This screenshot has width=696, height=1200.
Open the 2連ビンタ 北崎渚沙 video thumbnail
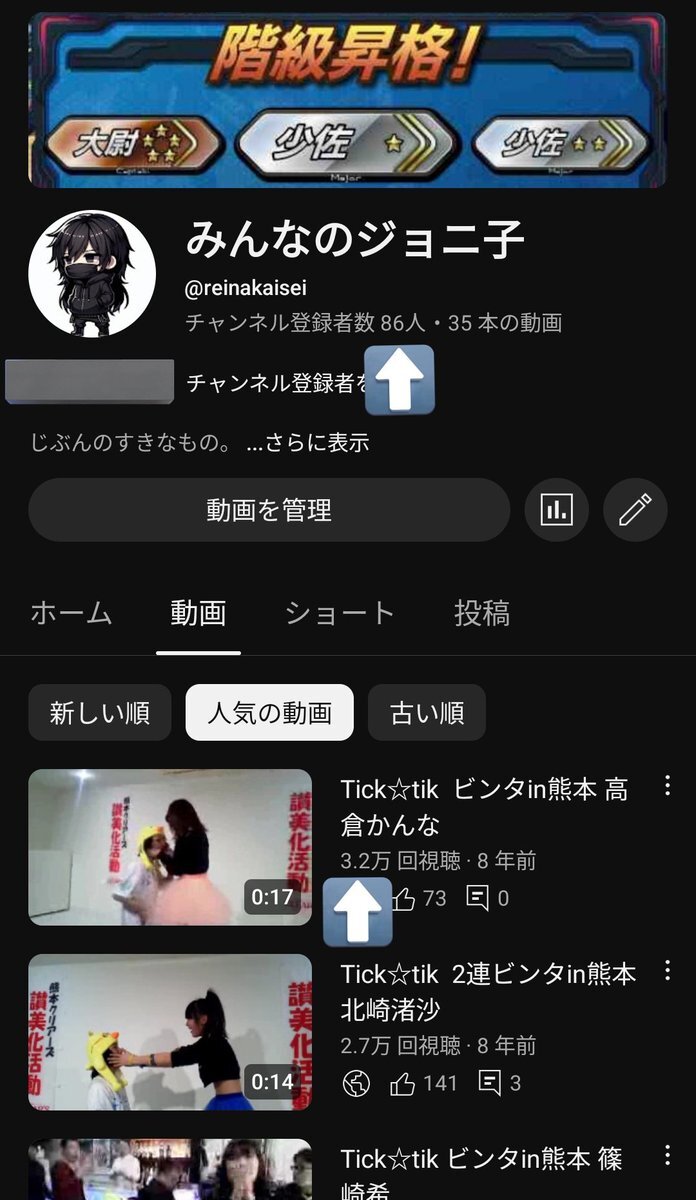coord(170,1032)
